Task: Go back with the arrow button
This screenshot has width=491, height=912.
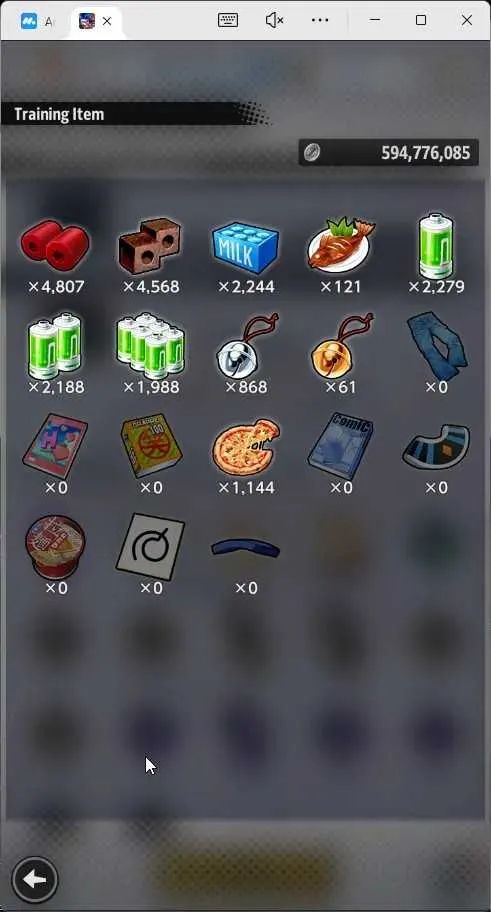Action: [x=34, y=880]
